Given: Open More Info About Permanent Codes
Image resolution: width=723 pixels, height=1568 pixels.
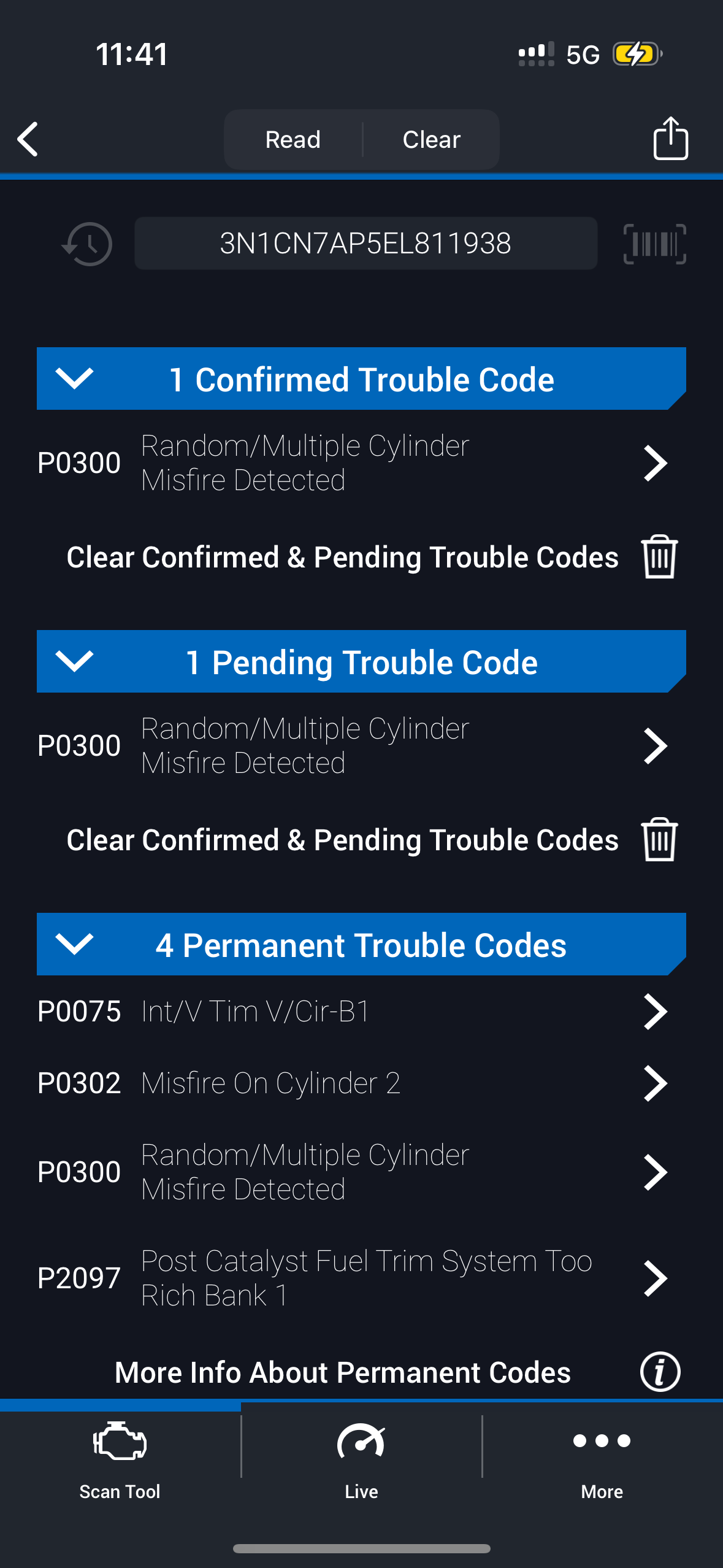Looking at the screenshot, I should pyautogui.click(x=660, y=1372).
